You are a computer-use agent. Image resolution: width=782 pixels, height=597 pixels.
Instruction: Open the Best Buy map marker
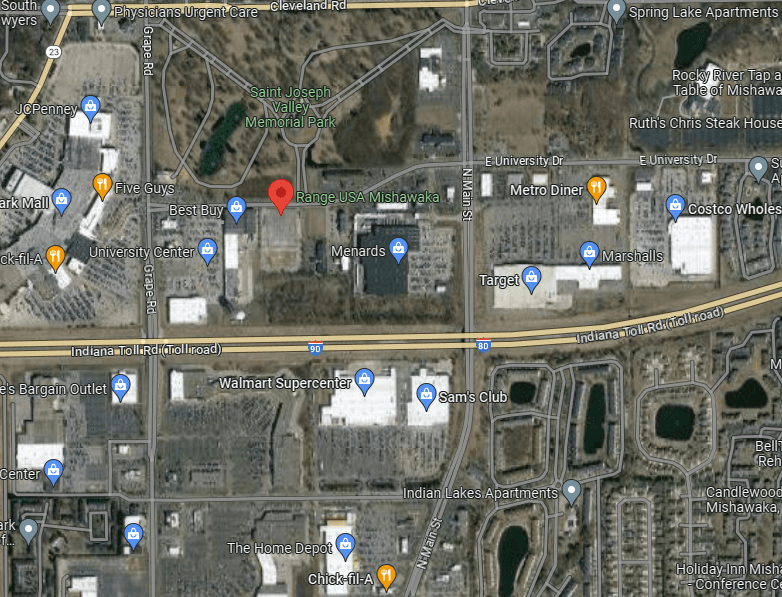(237, 209)
